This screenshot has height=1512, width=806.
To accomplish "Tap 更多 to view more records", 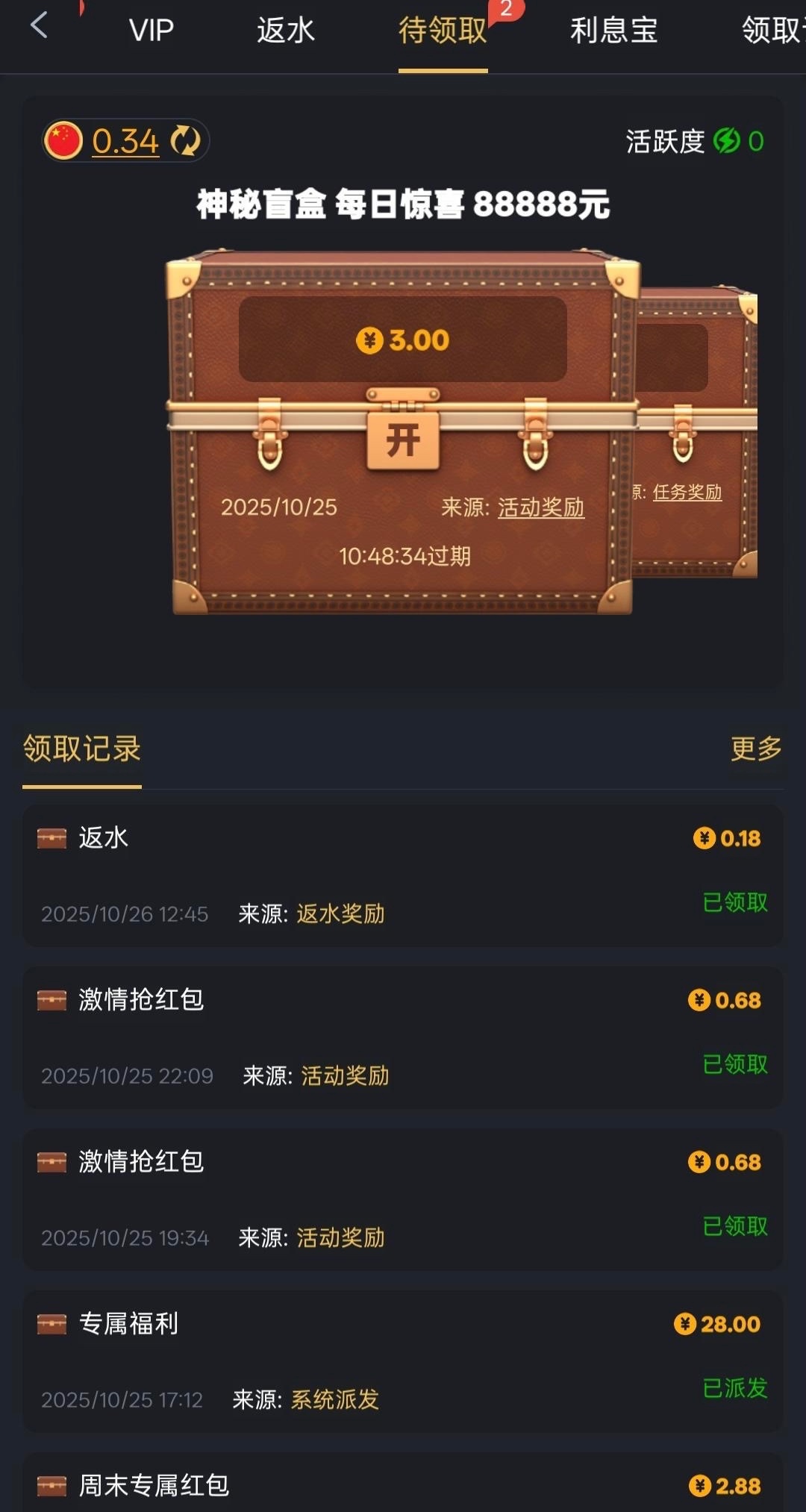I will pyautogui.click(x=755, y=748).
